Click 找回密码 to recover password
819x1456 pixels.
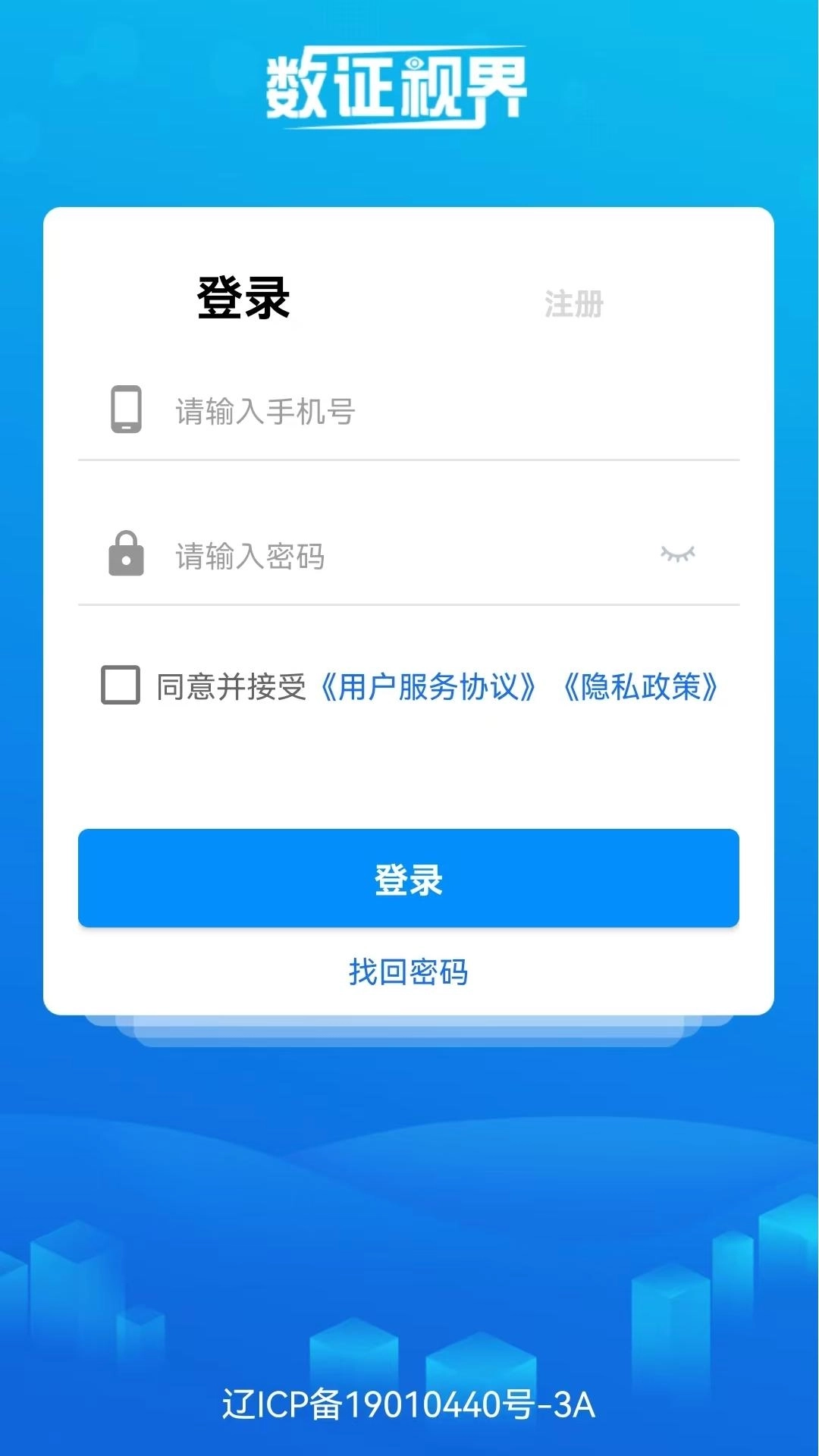coord(409,972)
